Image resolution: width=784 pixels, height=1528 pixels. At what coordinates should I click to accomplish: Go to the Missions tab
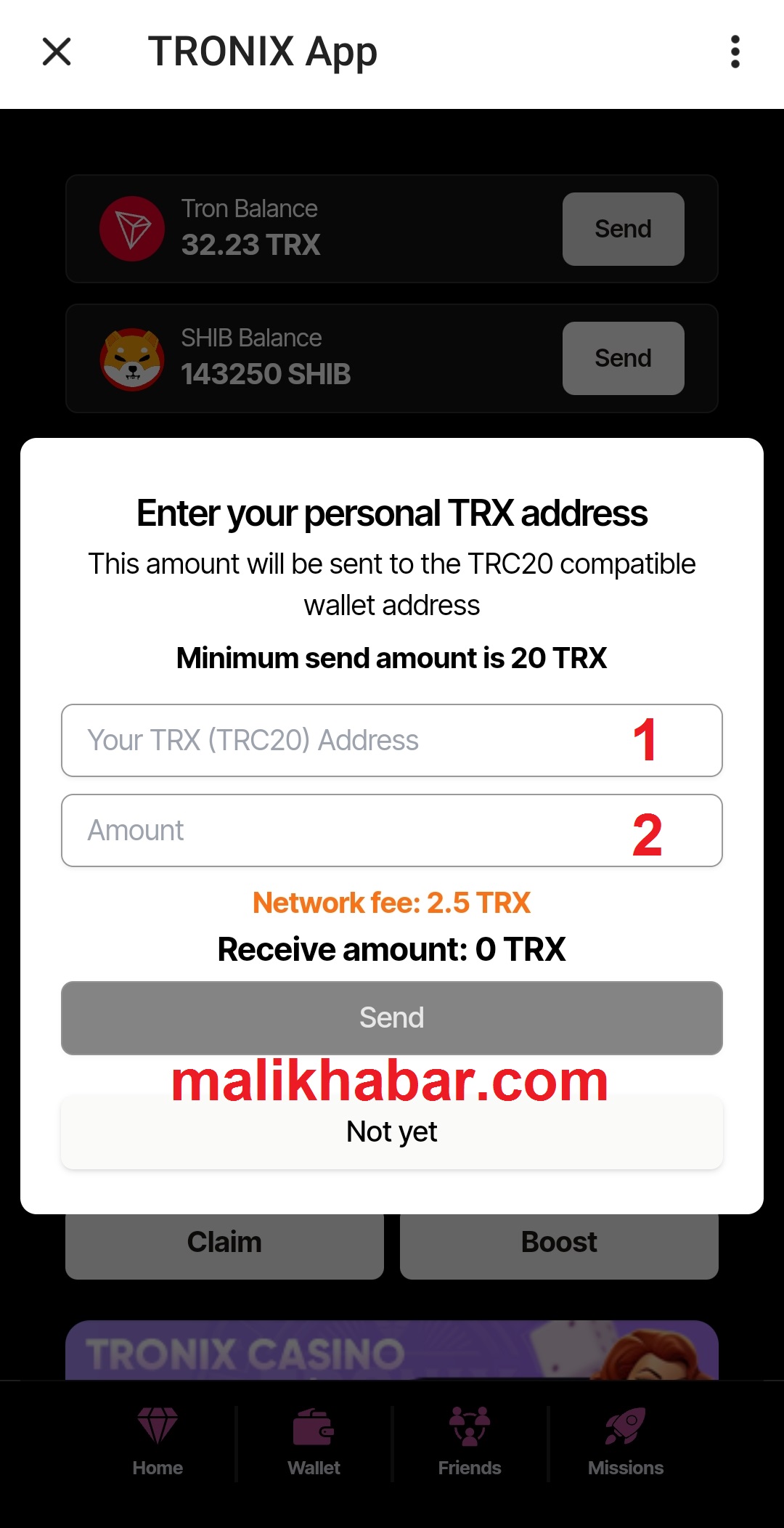tap(626, 1442)
